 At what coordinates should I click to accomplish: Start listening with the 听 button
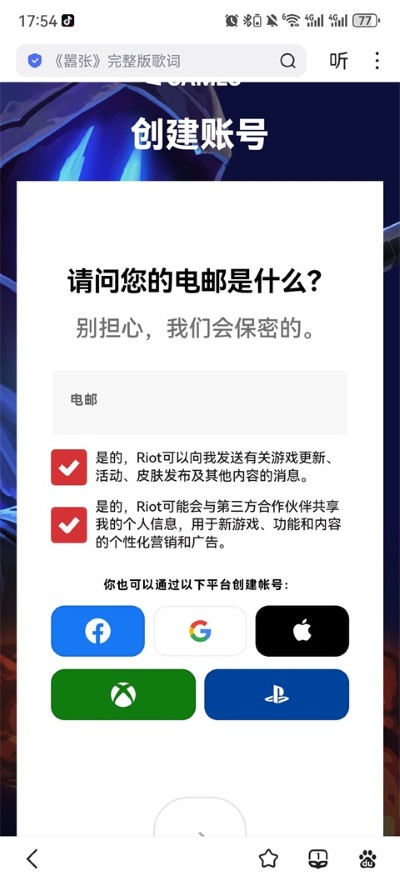339,61
